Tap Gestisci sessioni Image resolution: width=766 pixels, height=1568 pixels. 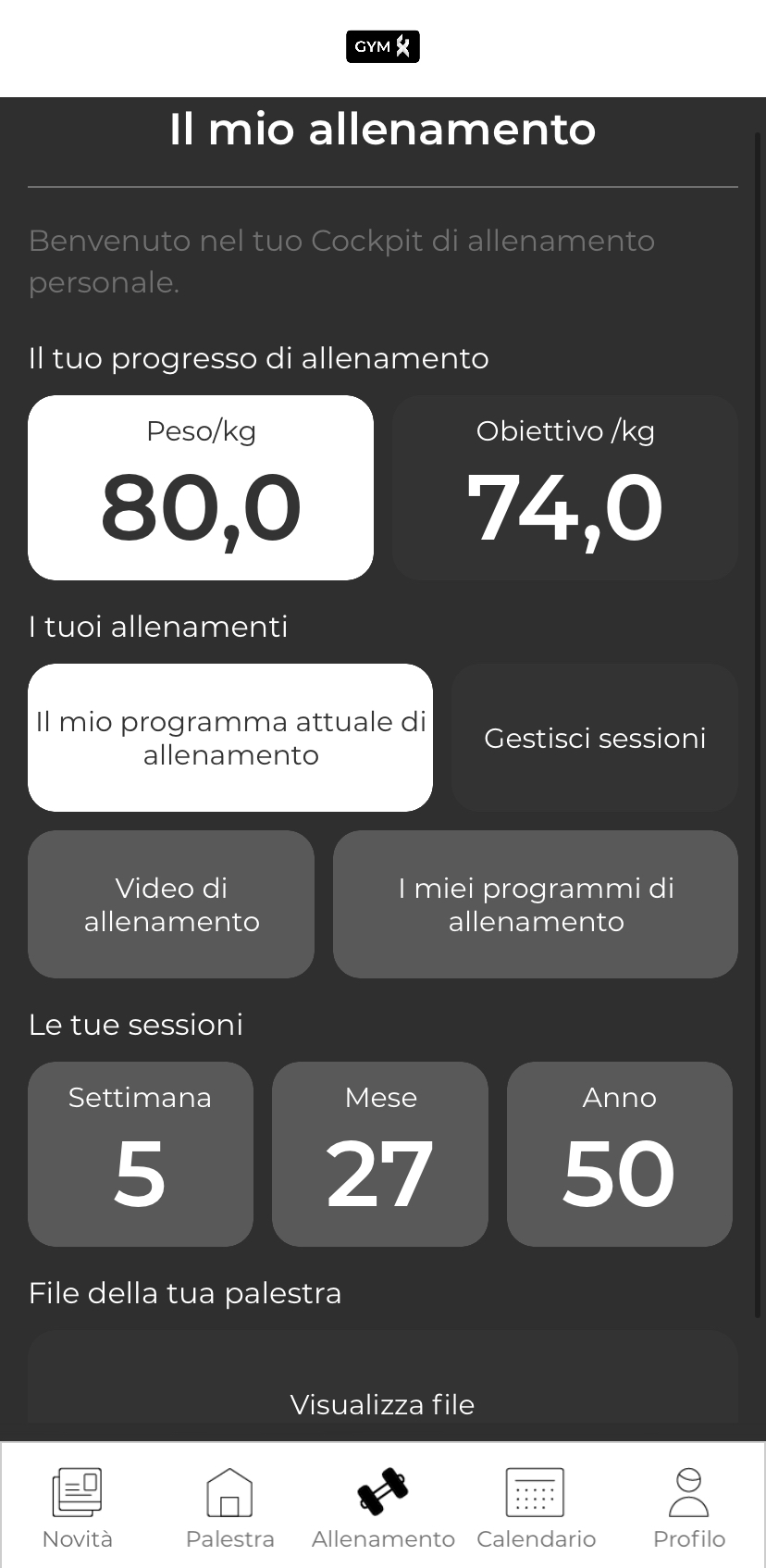point(595,738)
